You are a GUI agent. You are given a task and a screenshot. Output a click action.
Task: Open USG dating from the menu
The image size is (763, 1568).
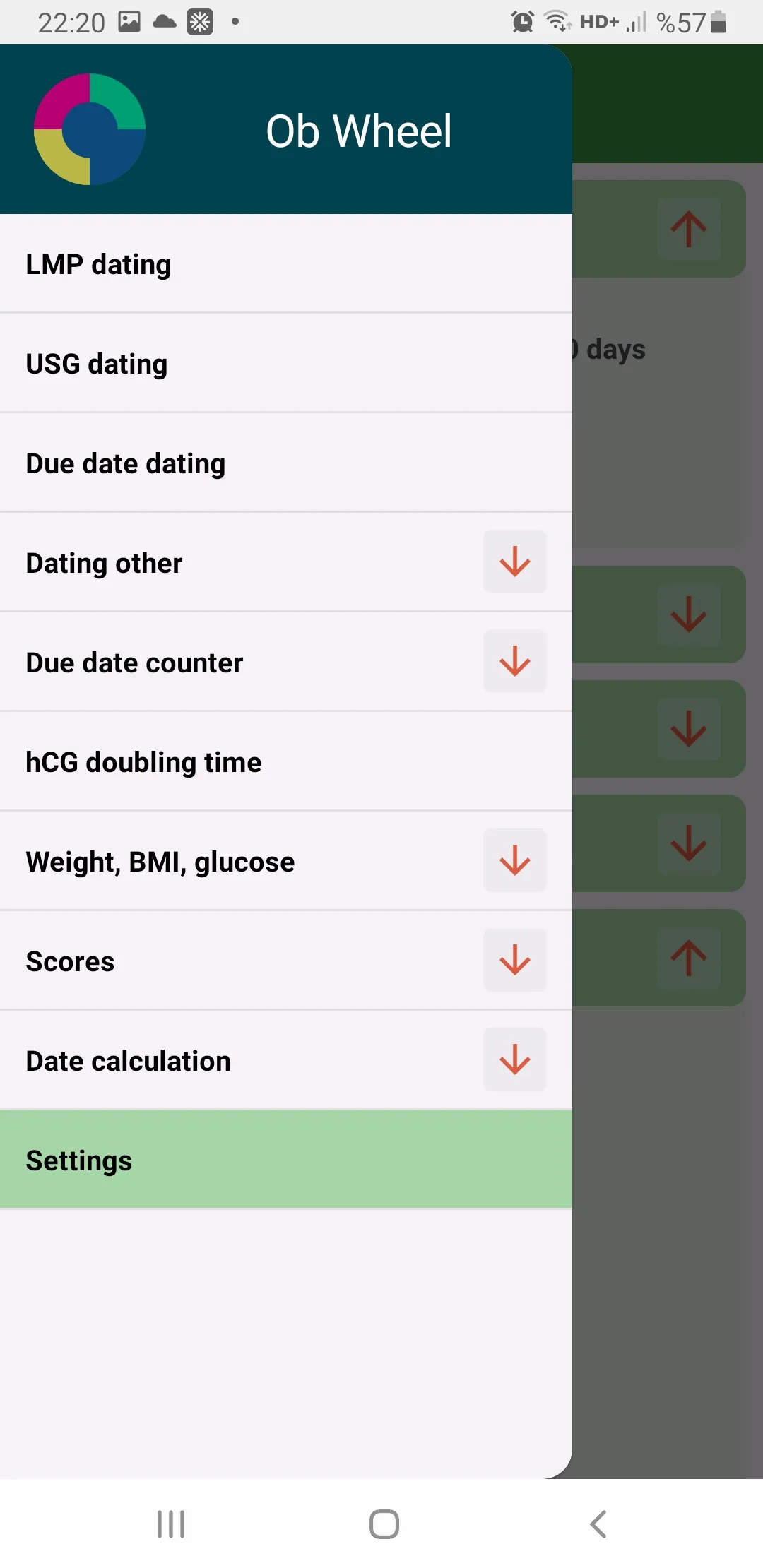[x=212, y=364]
